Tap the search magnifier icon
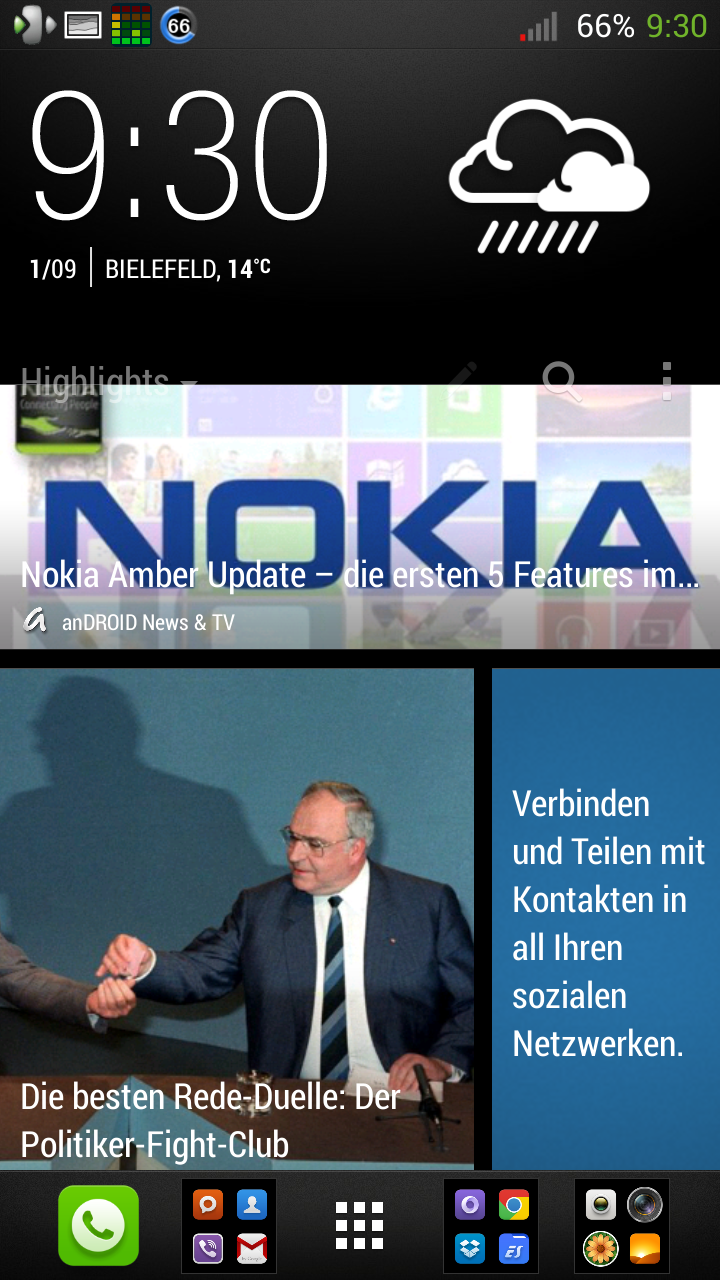Viewport: 720px width, 1280px height. click(x=561, y=381)
